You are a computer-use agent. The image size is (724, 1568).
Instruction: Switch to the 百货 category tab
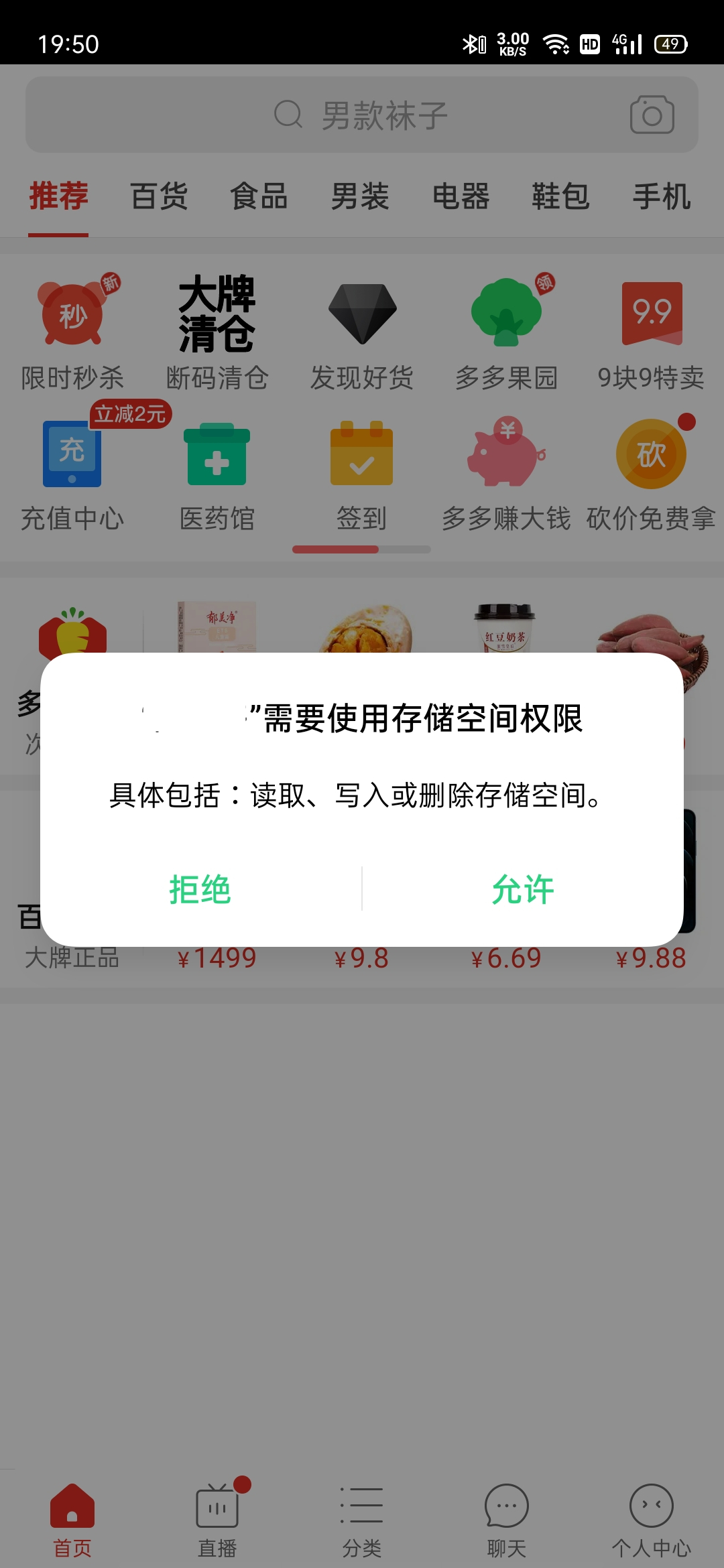click(159, 196)
